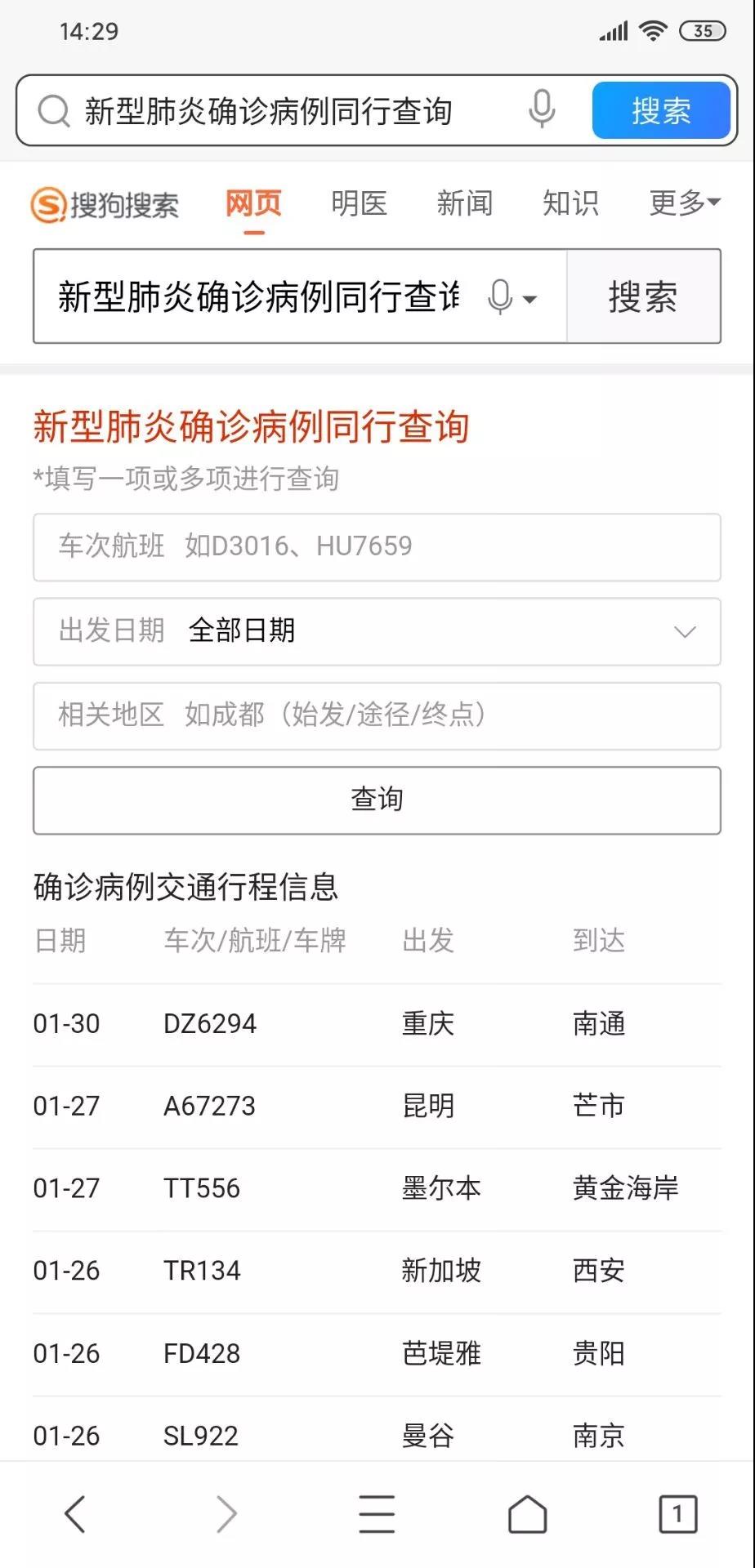755x1568 pixels.
Task: Open the 新型肺炎确诊病例同行查询 title link
Action: [251, 427]
